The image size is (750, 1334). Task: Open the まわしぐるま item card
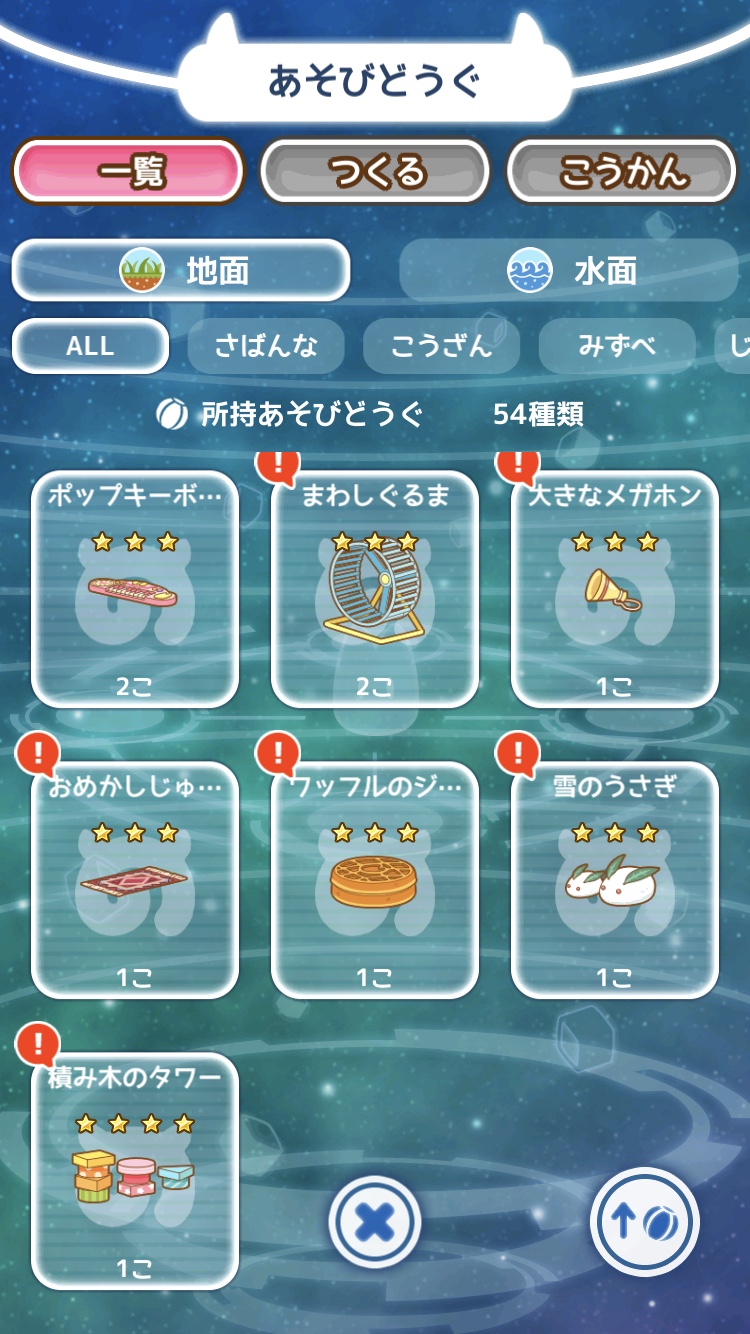click(375, 589)
